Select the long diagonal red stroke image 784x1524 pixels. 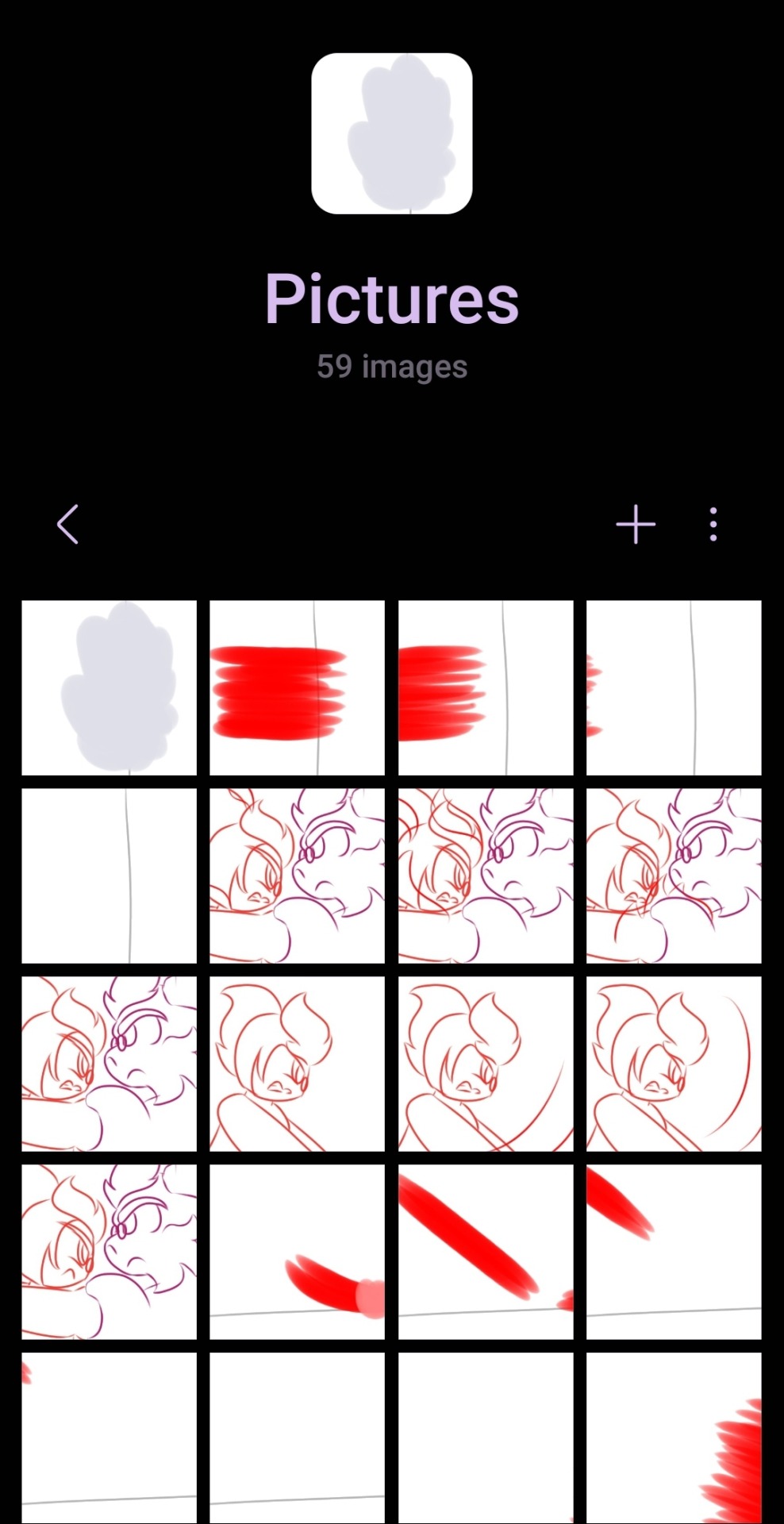[485, 1252]
